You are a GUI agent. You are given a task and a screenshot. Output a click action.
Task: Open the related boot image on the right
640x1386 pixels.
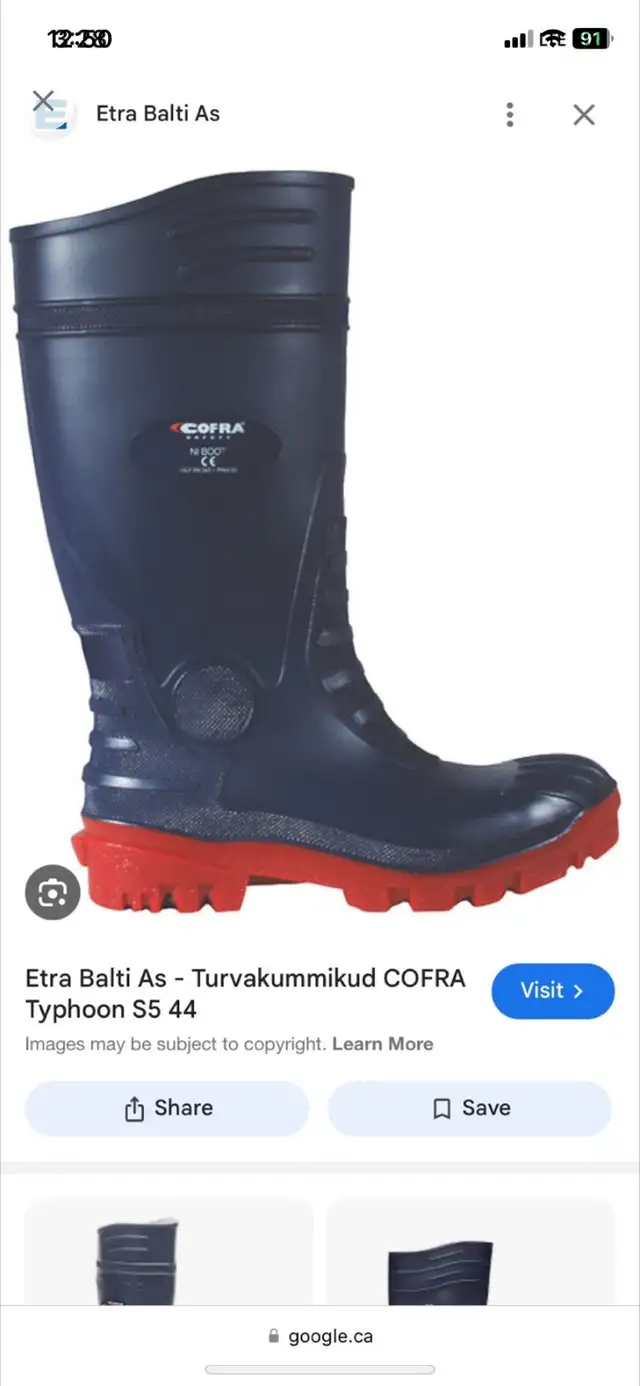click(471, 1252)
